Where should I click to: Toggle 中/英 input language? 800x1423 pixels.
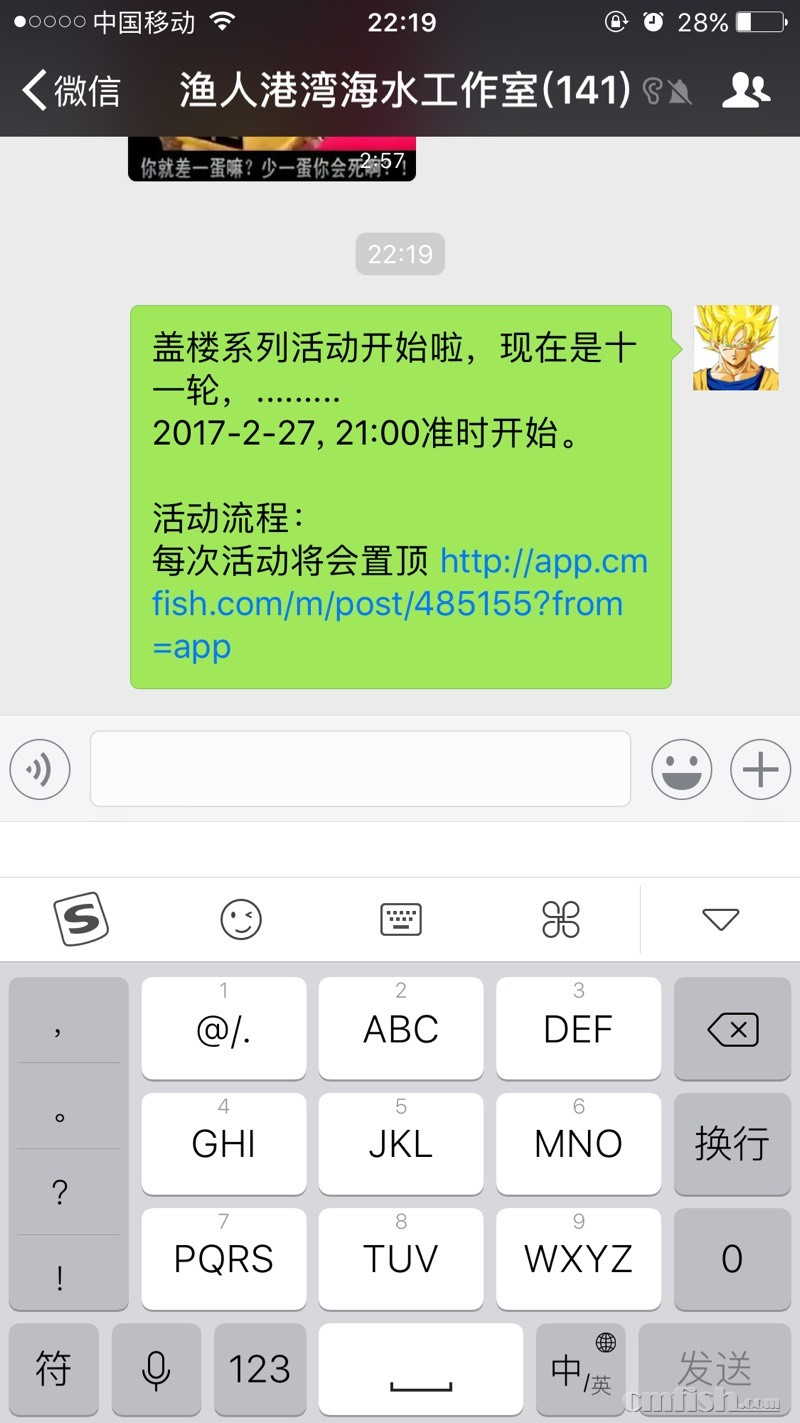click(x=581, y=1369)
